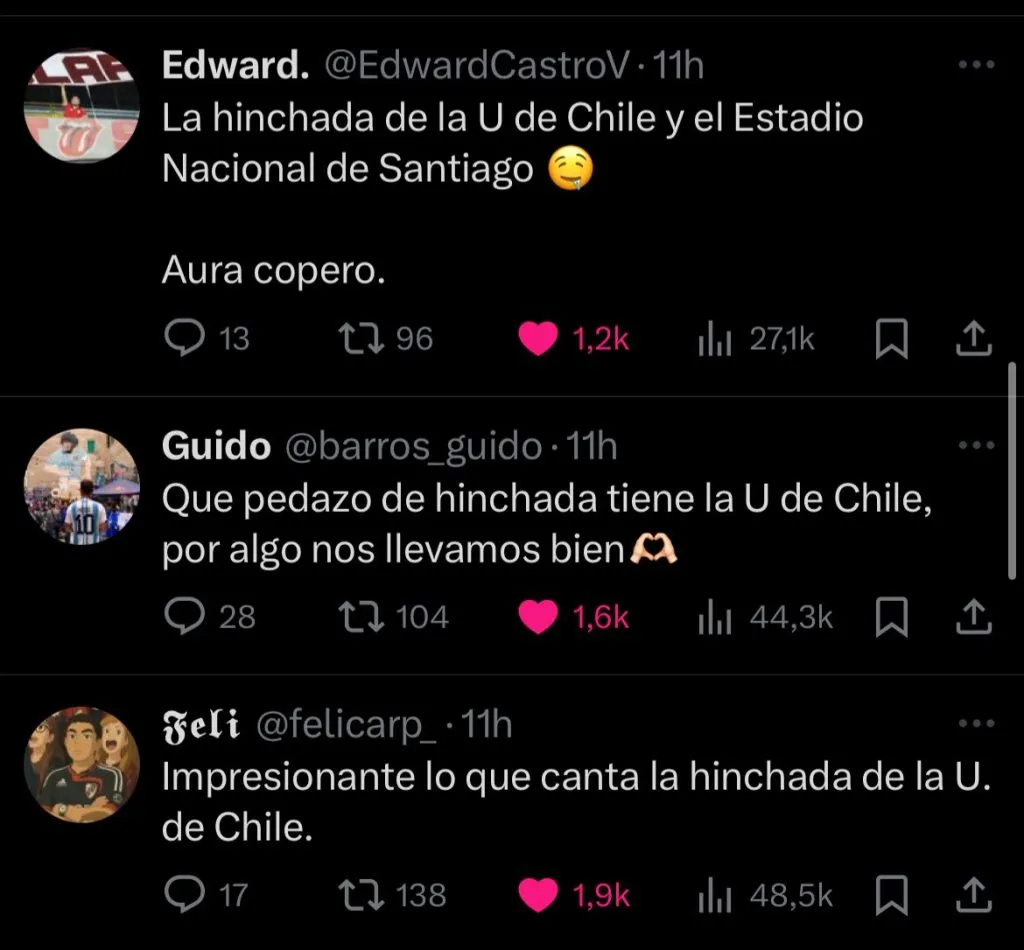Retweet Guido's tweet
Screen dimensions: 1024x950
point(358,617)
